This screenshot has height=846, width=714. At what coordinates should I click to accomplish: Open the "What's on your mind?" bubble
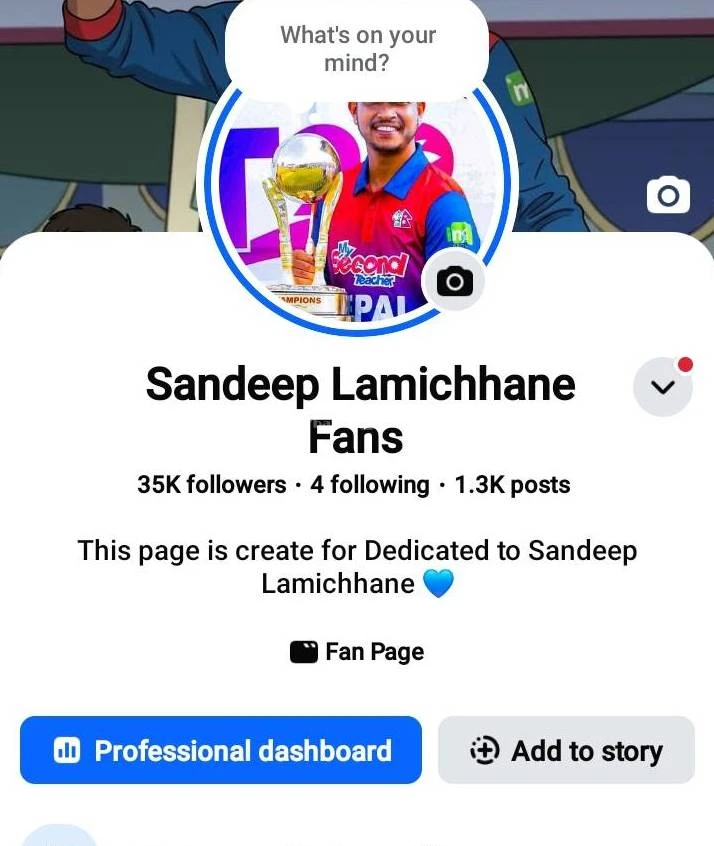click(357, 50)
